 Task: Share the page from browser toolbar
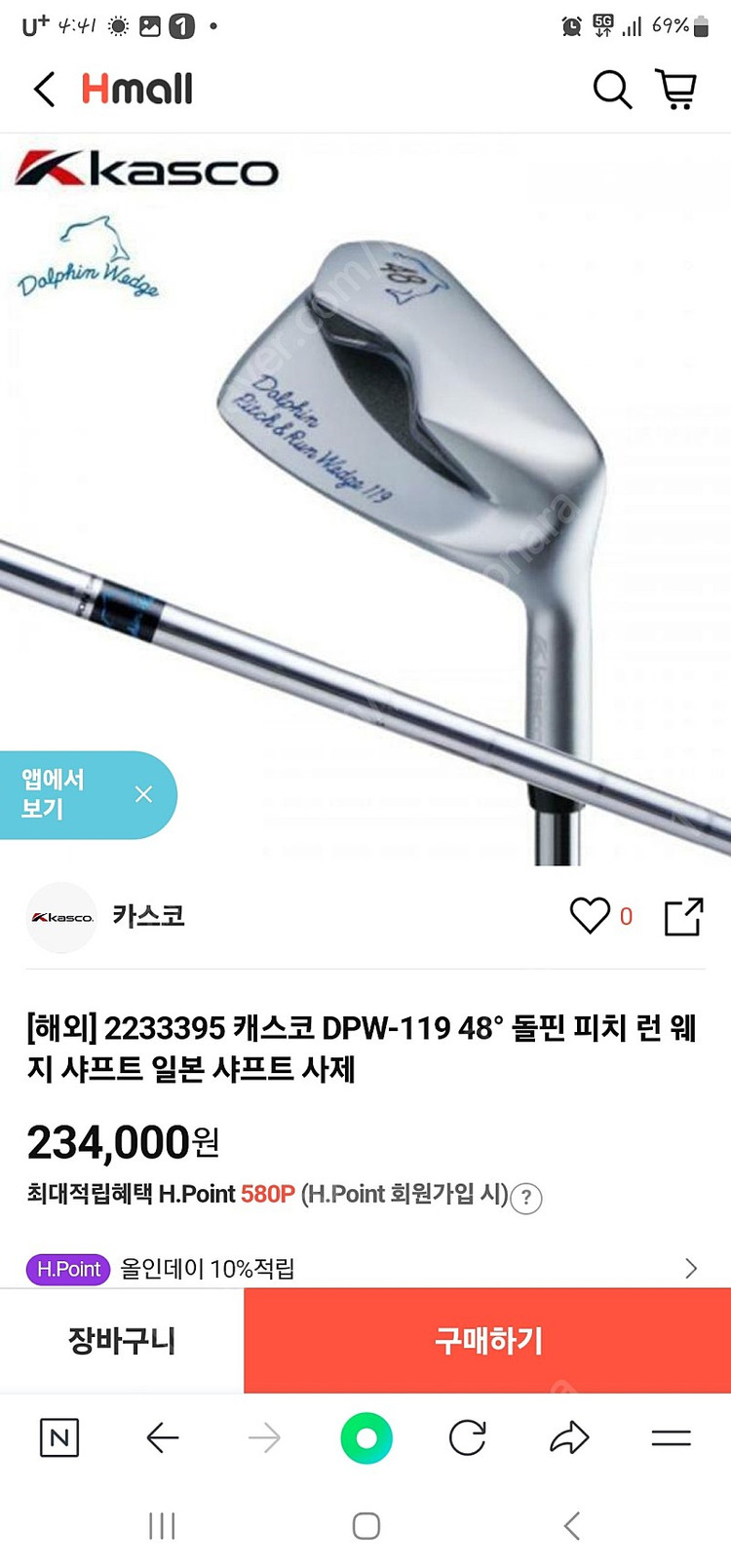pyautogui.click(x=569, y=1437)
